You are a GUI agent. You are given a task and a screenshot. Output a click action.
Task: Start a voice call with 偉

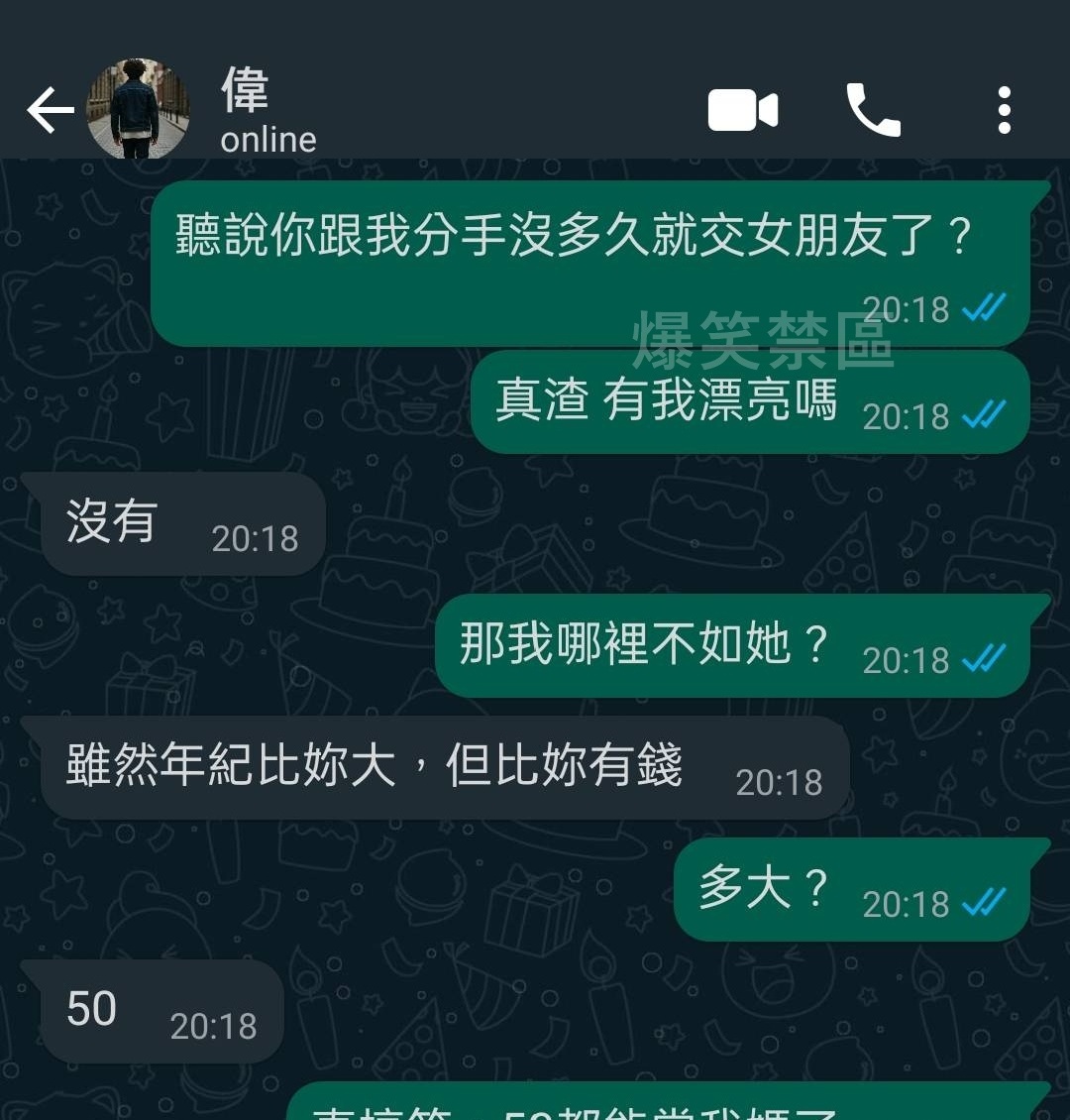(x=873, y=110)
